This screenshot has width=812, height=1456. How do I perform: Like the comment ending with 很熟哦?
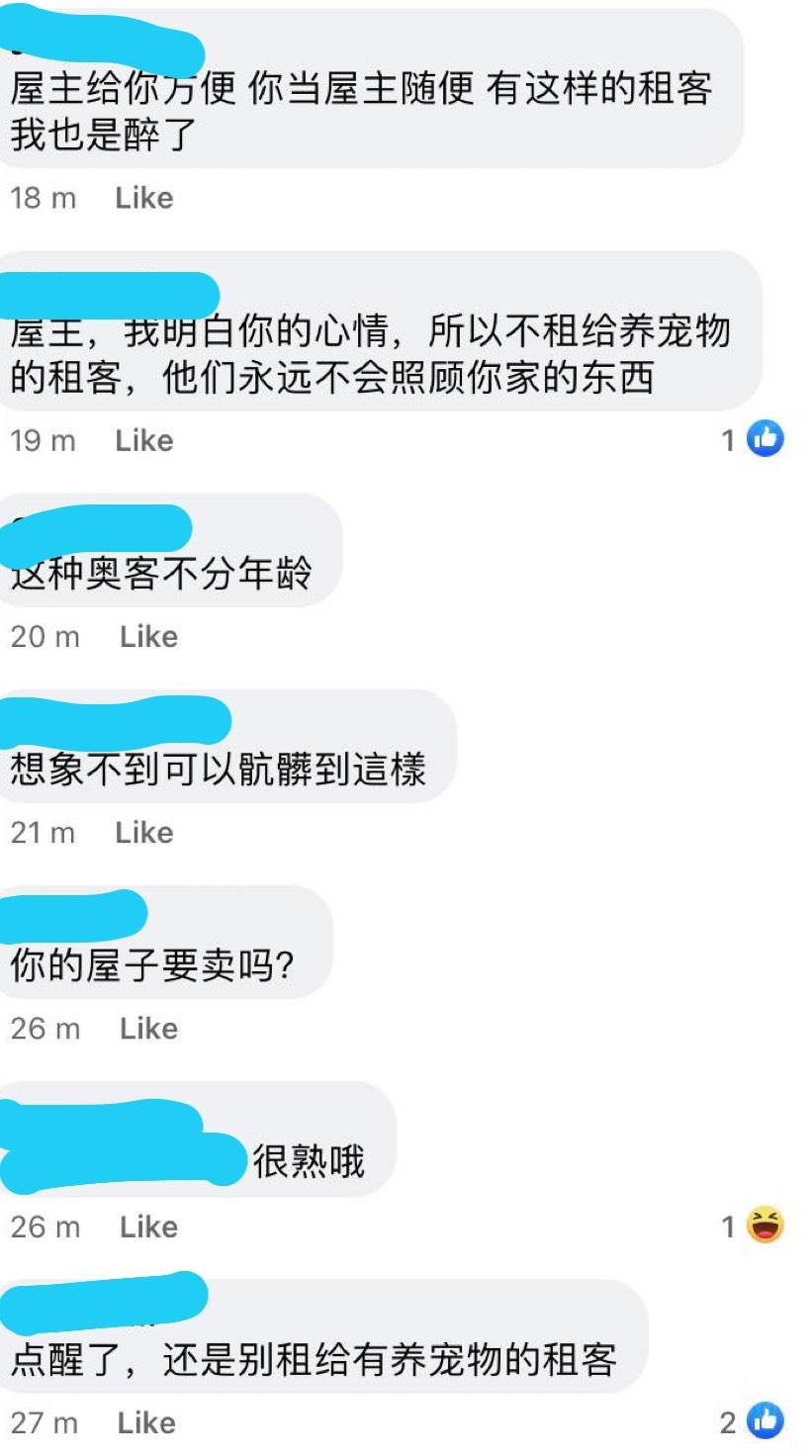pyautogui.click(x=148, y=1227)
